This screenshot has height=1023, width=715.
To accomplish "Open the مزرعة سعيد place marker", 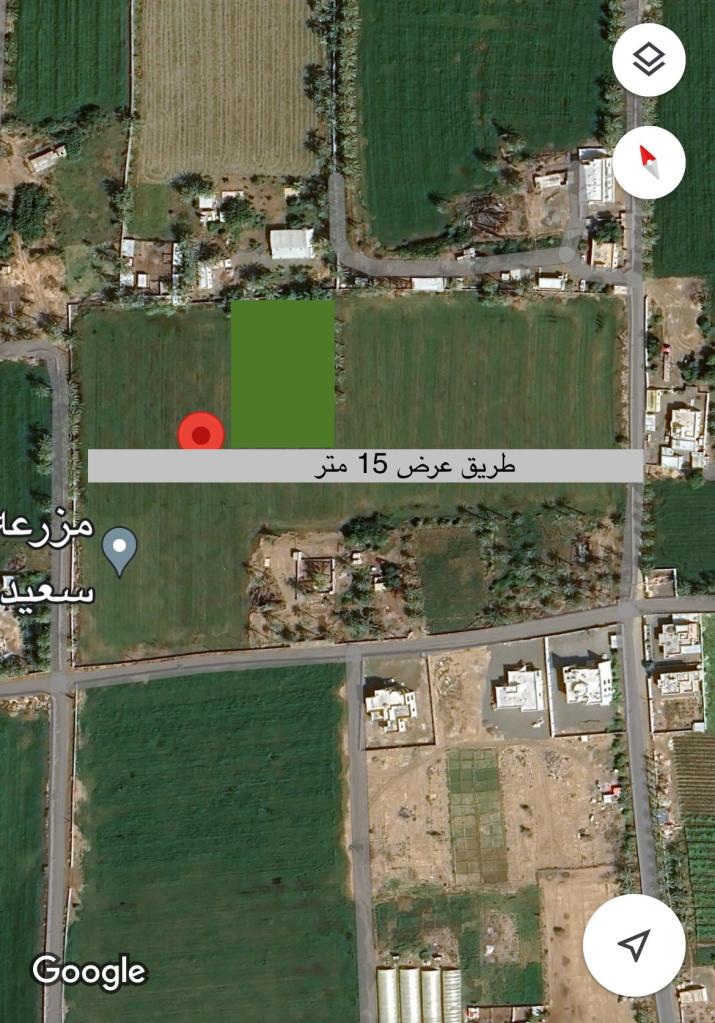I will 120,549.
